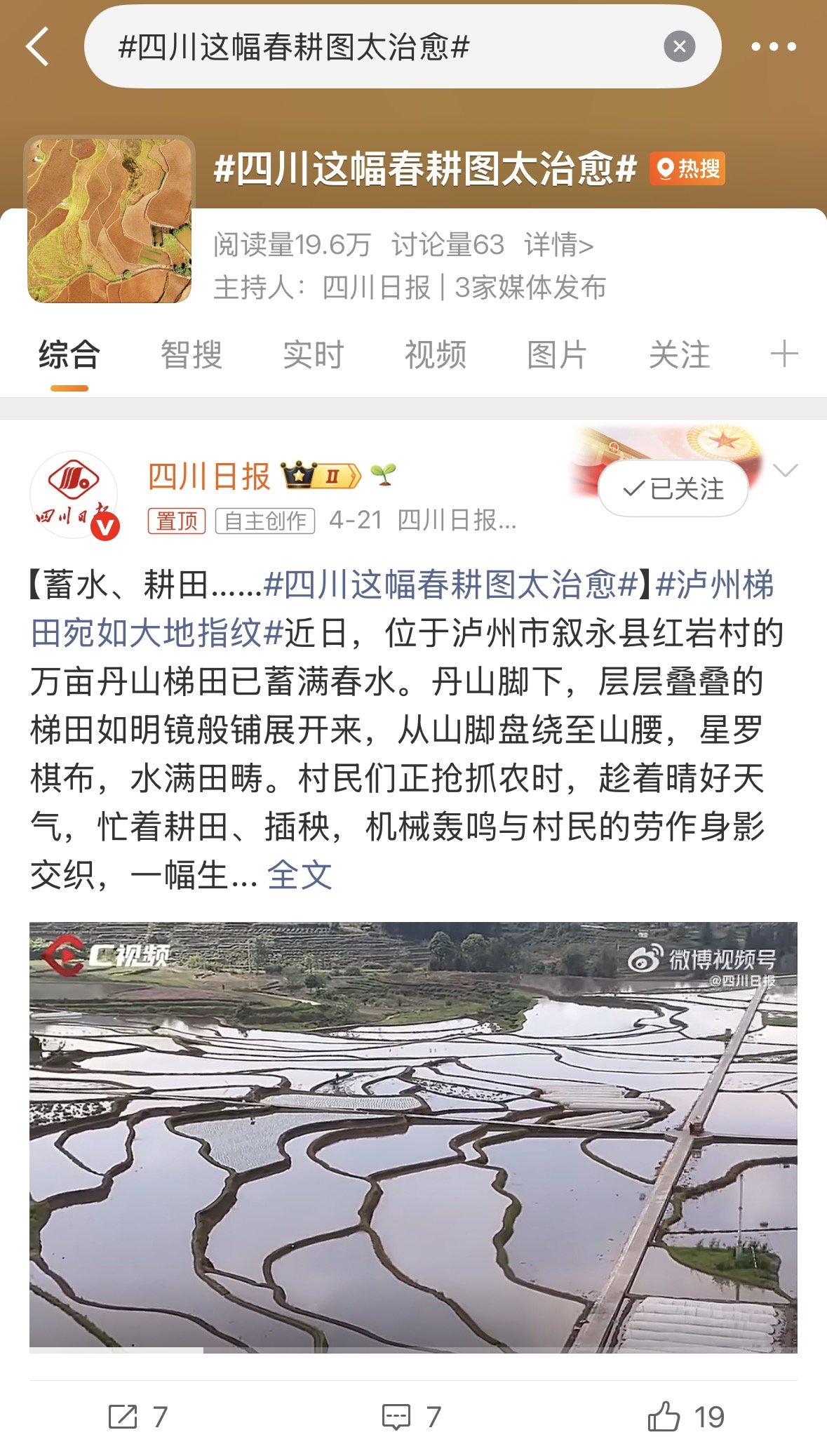Viewport: 827px width, 1456px height.
Task: Open comments on the 四川日报 post
Action: point(412,1417)
